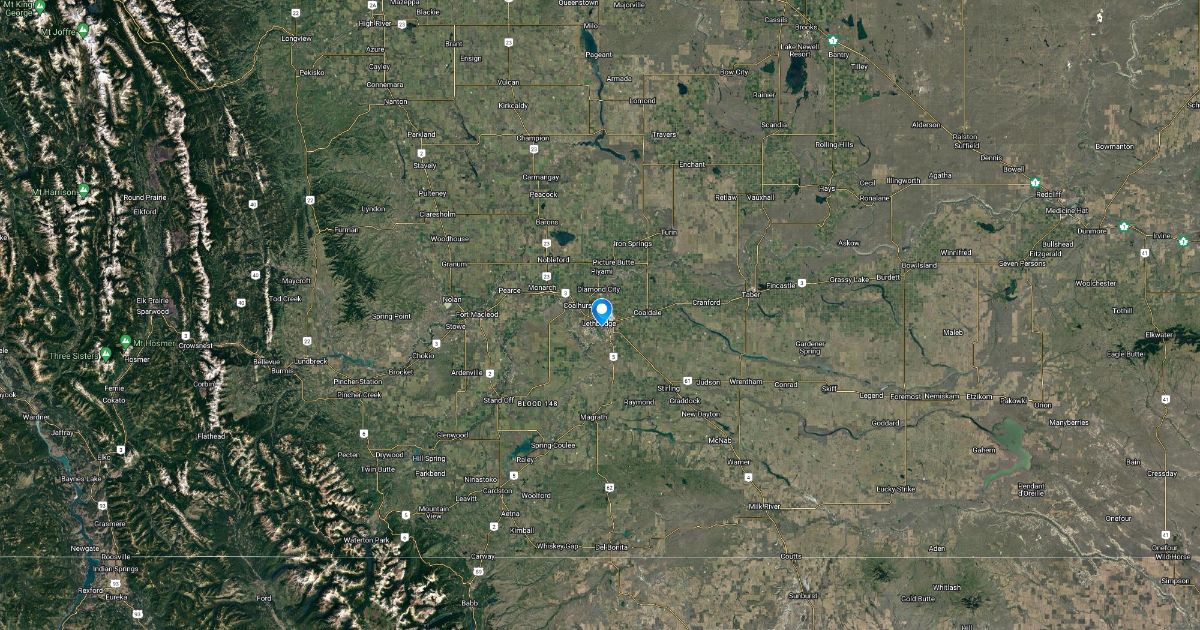Tap the blue location pin at Lethbridge
Image resolution: width=1200 pixels, height=630 pixels.
click(x=601, y=311)
